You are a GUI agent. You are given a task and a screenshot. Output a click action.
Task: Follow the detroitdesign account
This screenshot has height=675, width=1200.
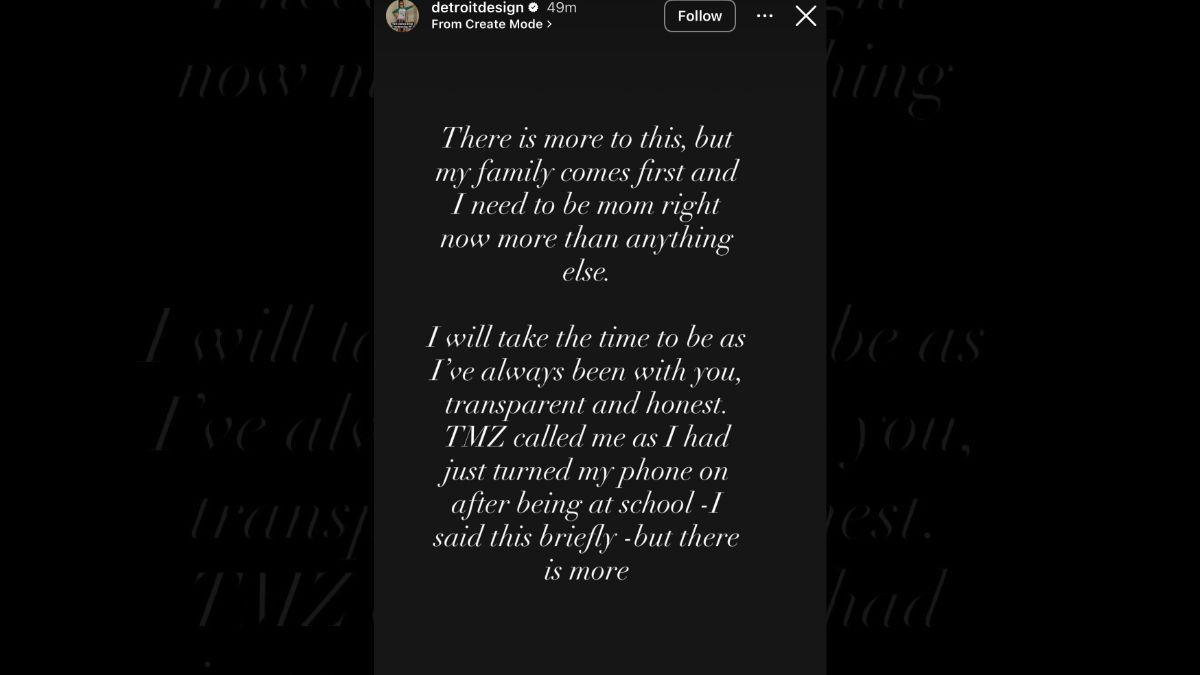click(x=699, y=16)
